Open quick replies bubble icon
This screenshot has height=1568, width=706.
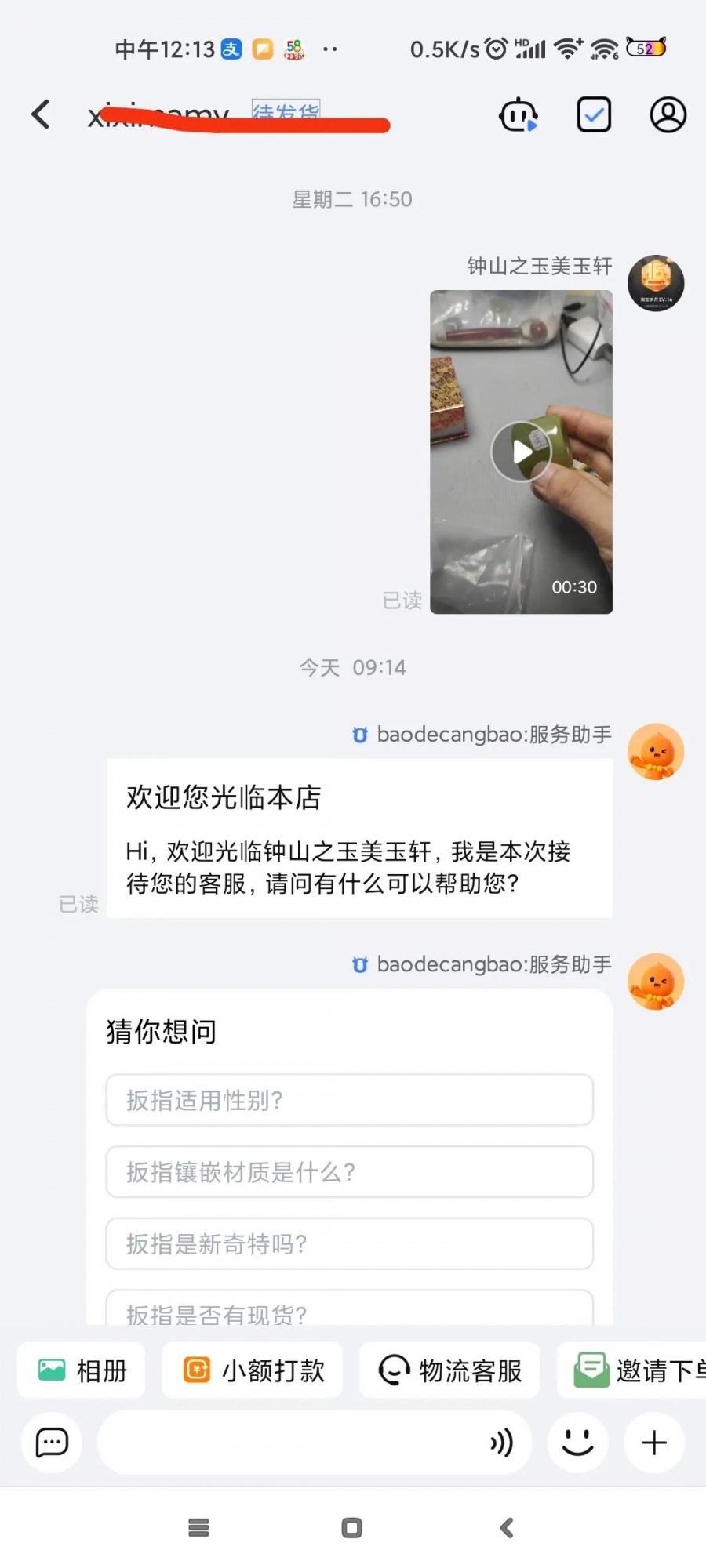point(52,1443)
